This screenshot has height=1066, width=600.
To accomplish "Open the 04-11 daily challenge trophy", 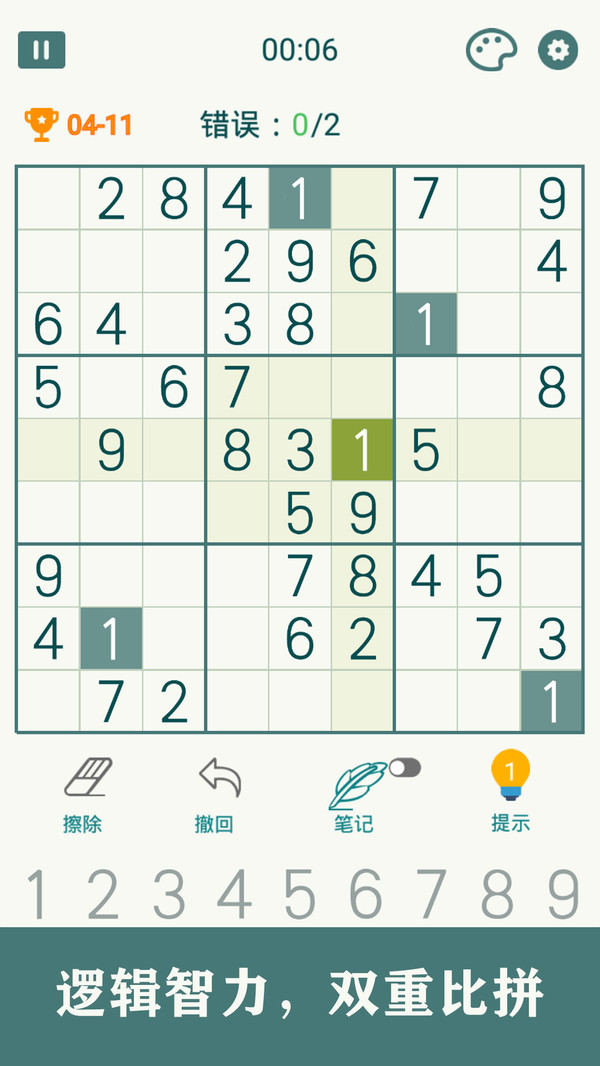I will tap(78, 125).
